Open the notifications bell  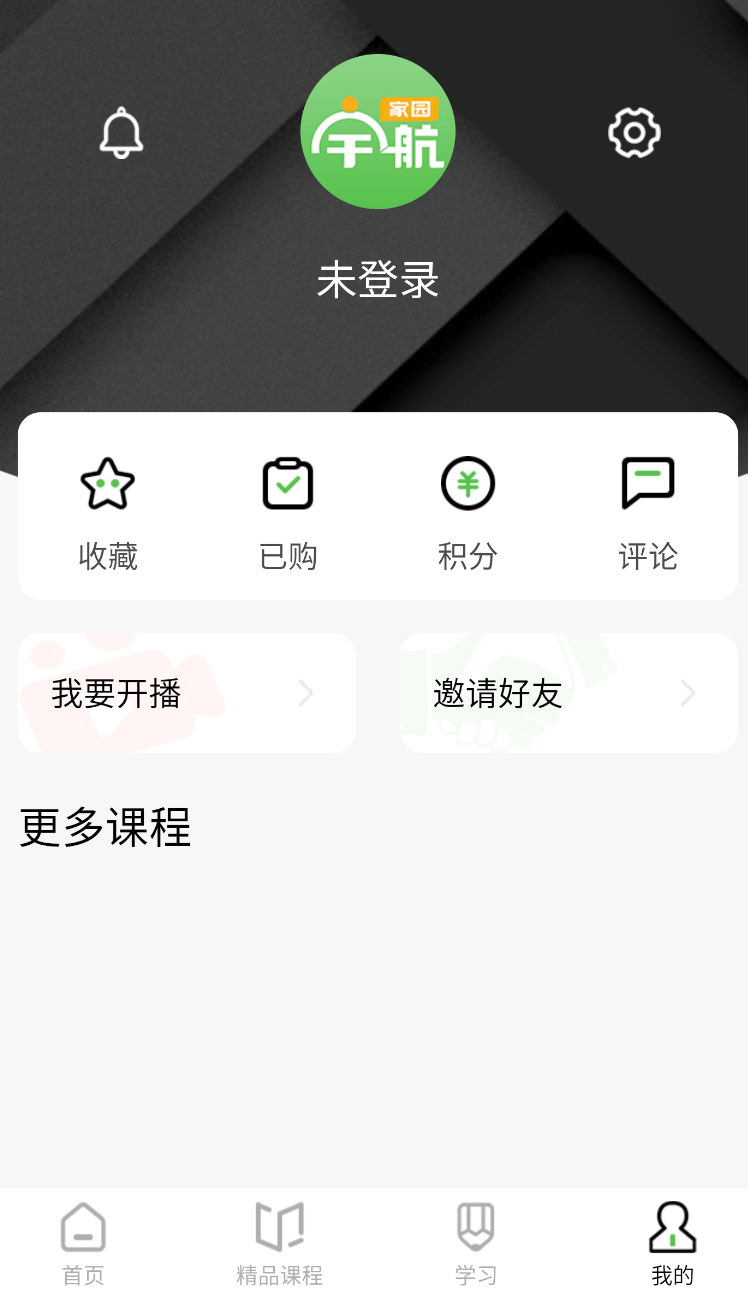122,133
